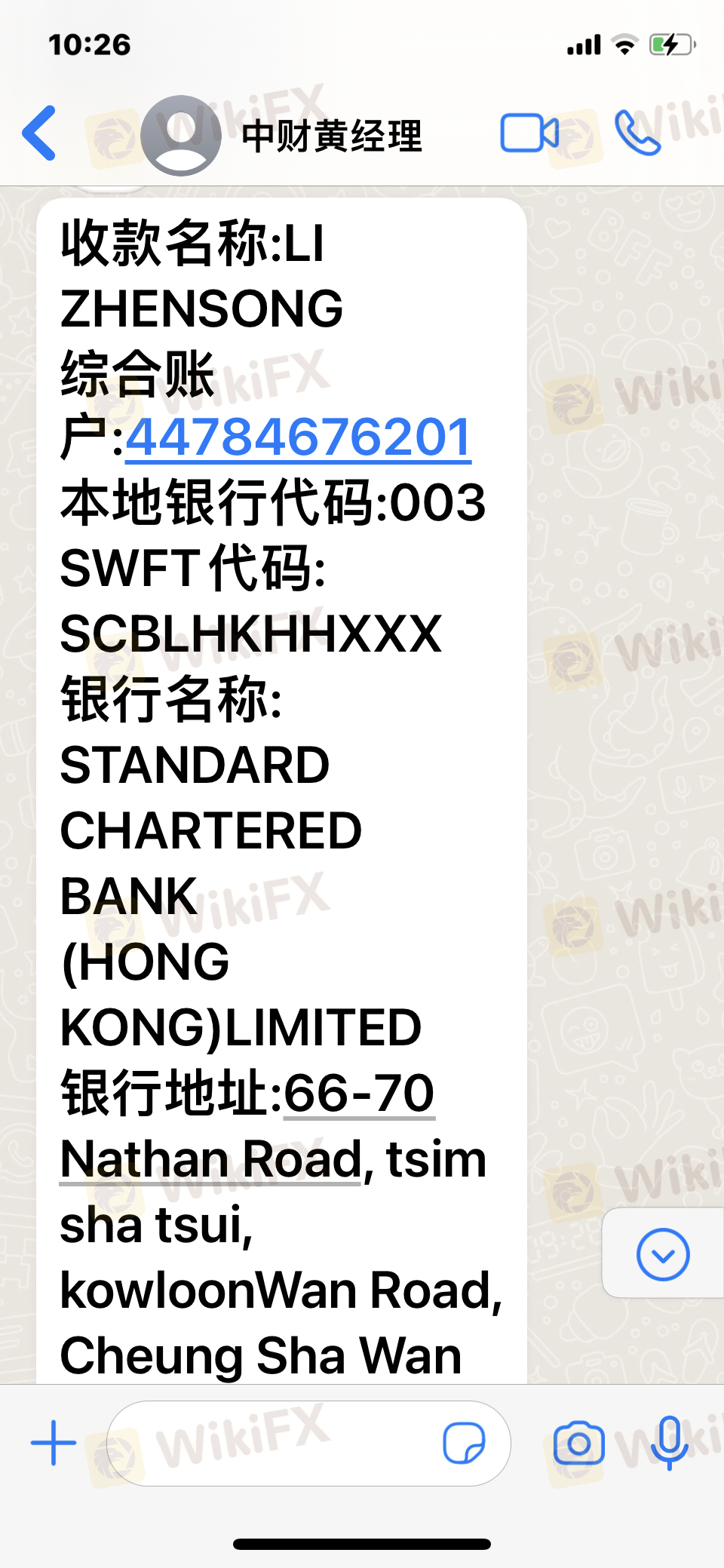
Task: Open the 66-70 Nathan Road address link
Action: pyautogui.click(x=247, y=1125)
